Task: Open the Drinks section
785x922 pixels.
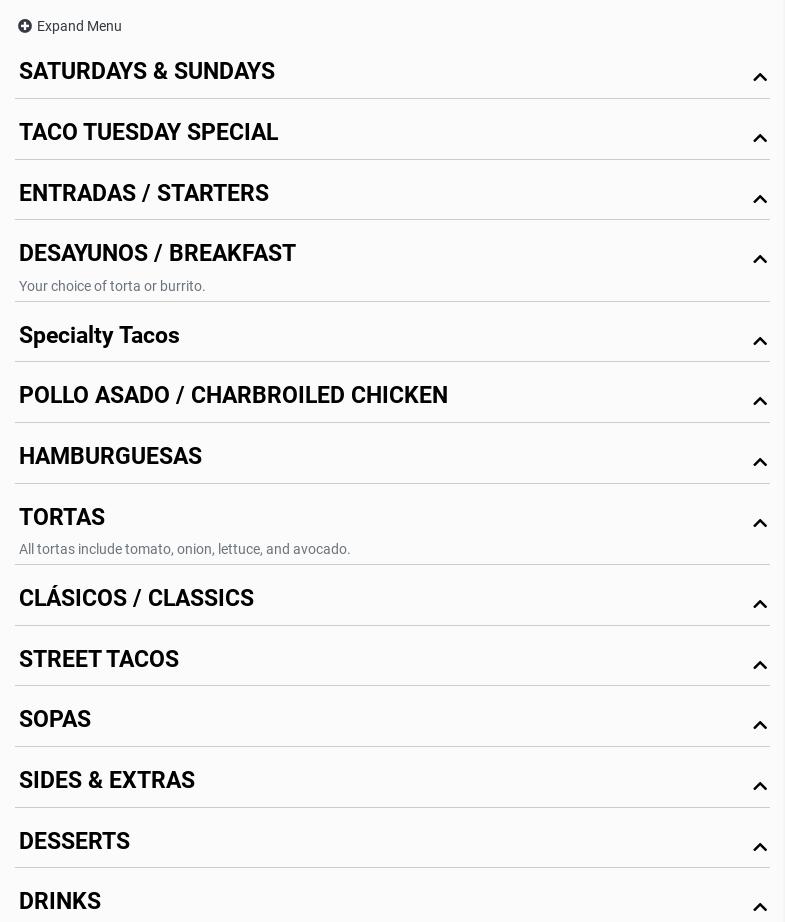Action: 60,902
